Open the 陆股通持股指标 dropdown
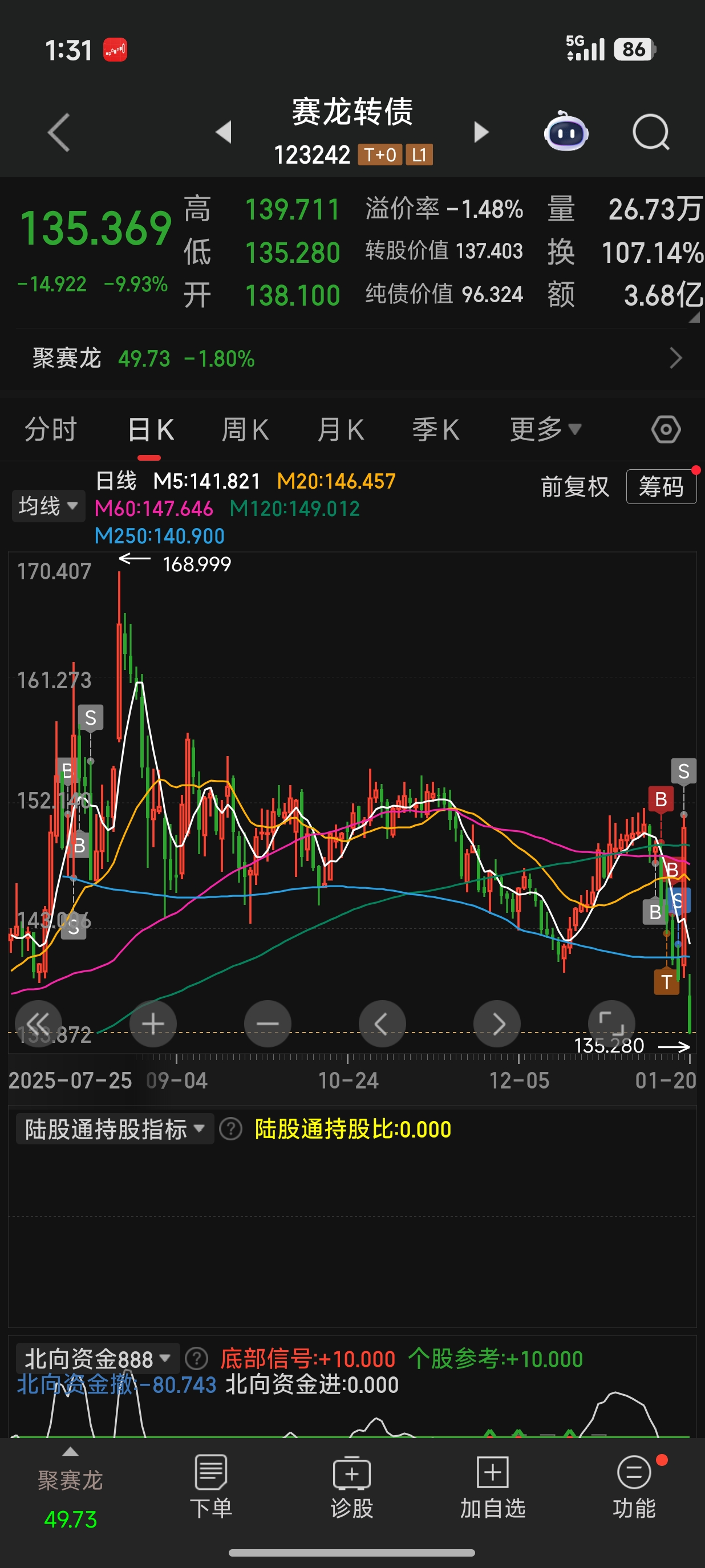Viewport: 705px width, 1568px height. point(115,1129)
